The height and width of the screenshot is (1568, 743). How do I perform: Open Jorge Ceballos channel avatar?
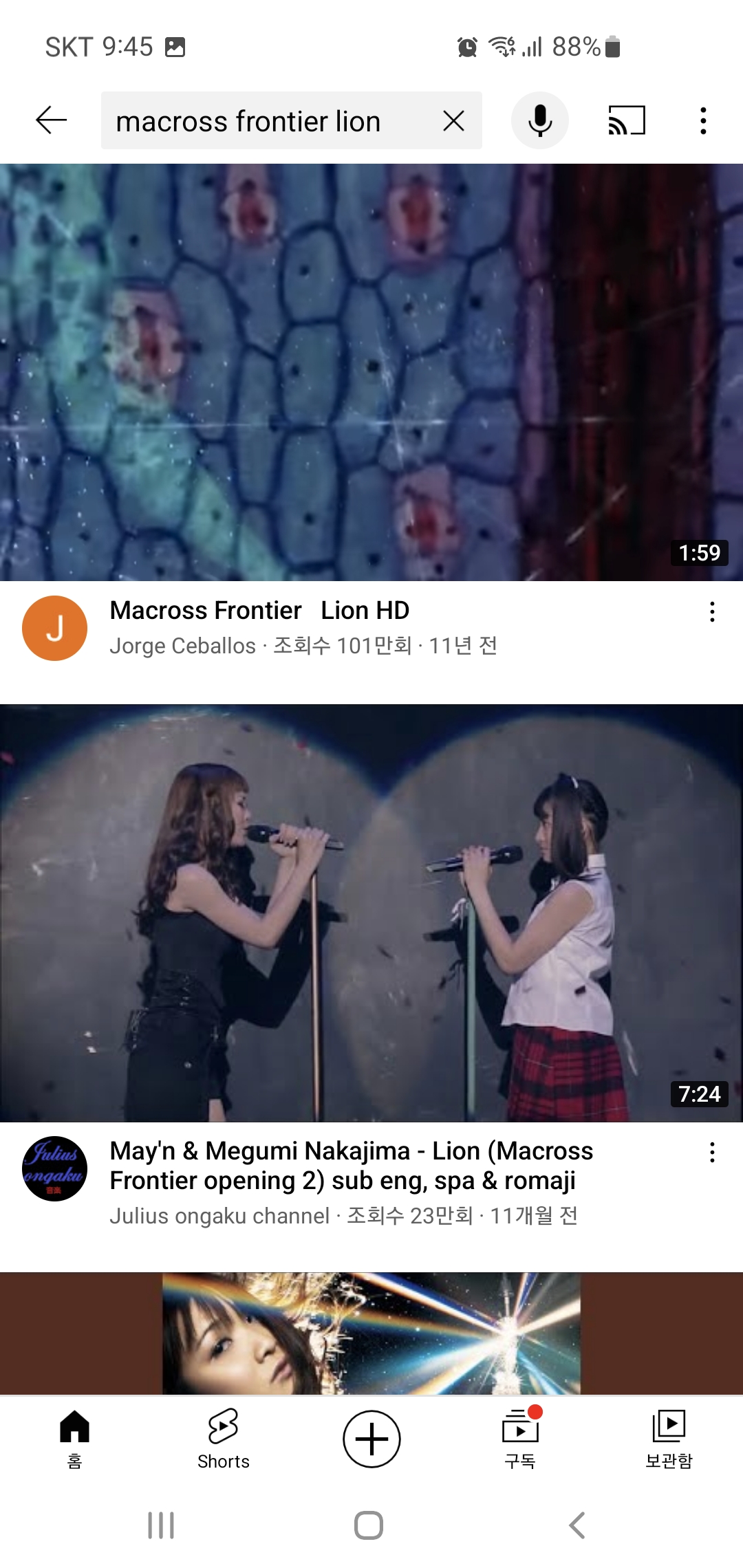tap(55, 629)
